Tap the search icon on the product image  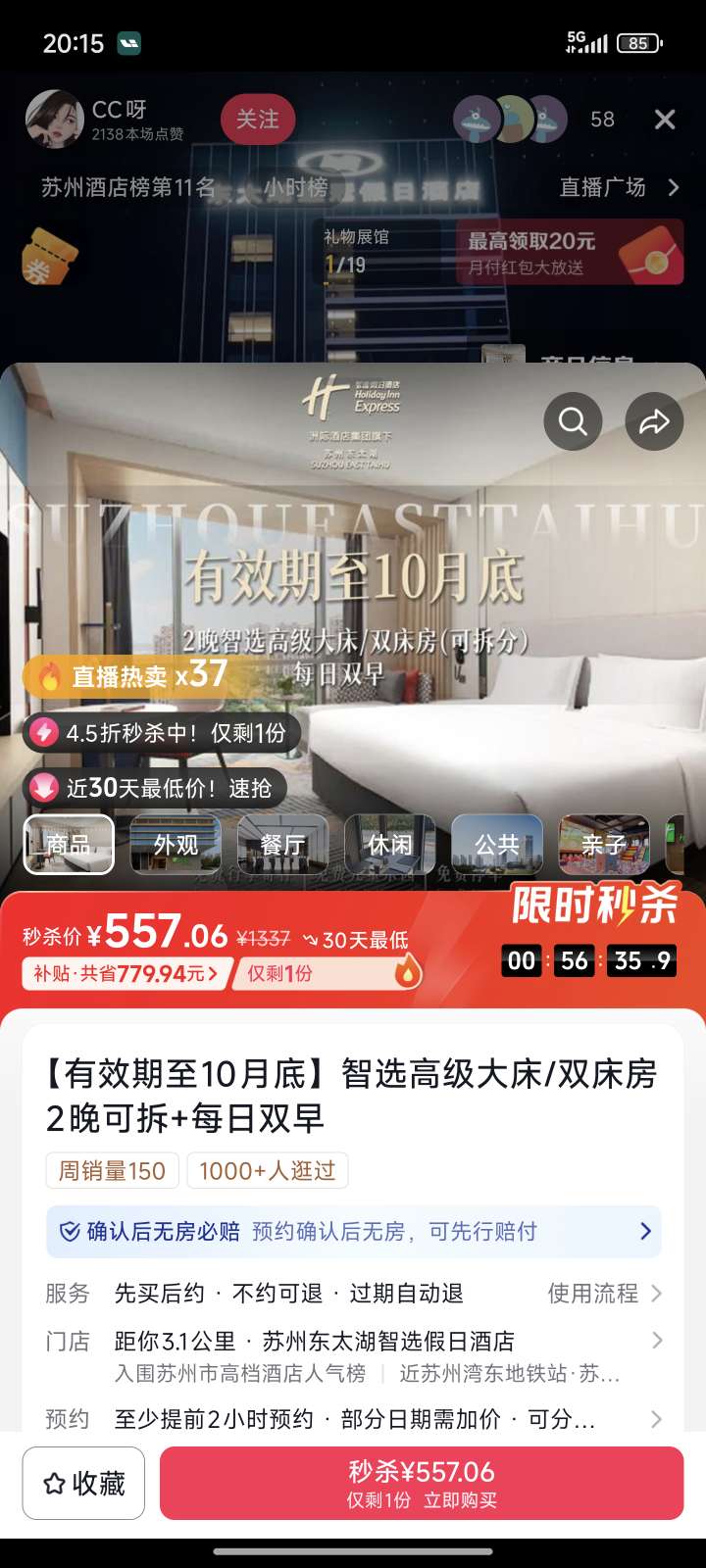click(x=573, y=421)
